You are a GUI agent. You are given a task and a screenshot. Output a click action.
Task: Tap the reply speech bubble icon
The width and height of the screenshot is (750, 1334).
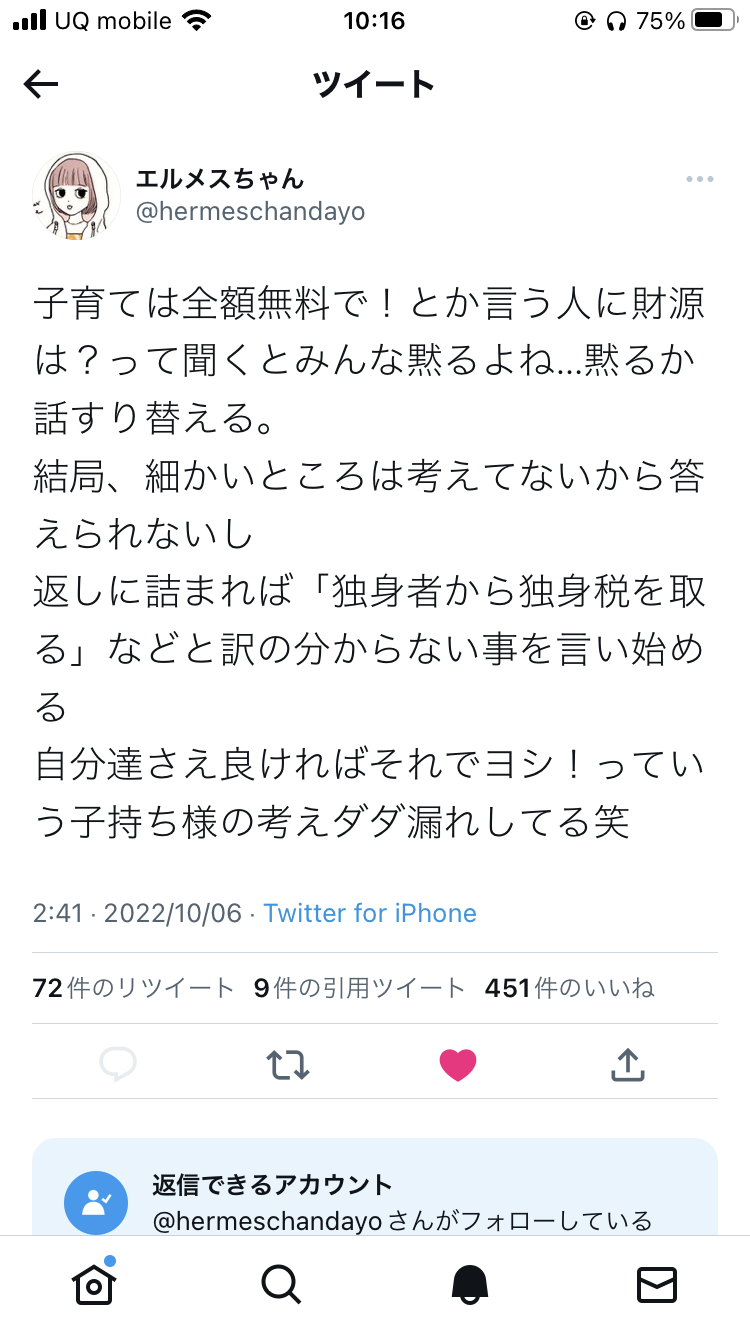(x=118, y=1064)
